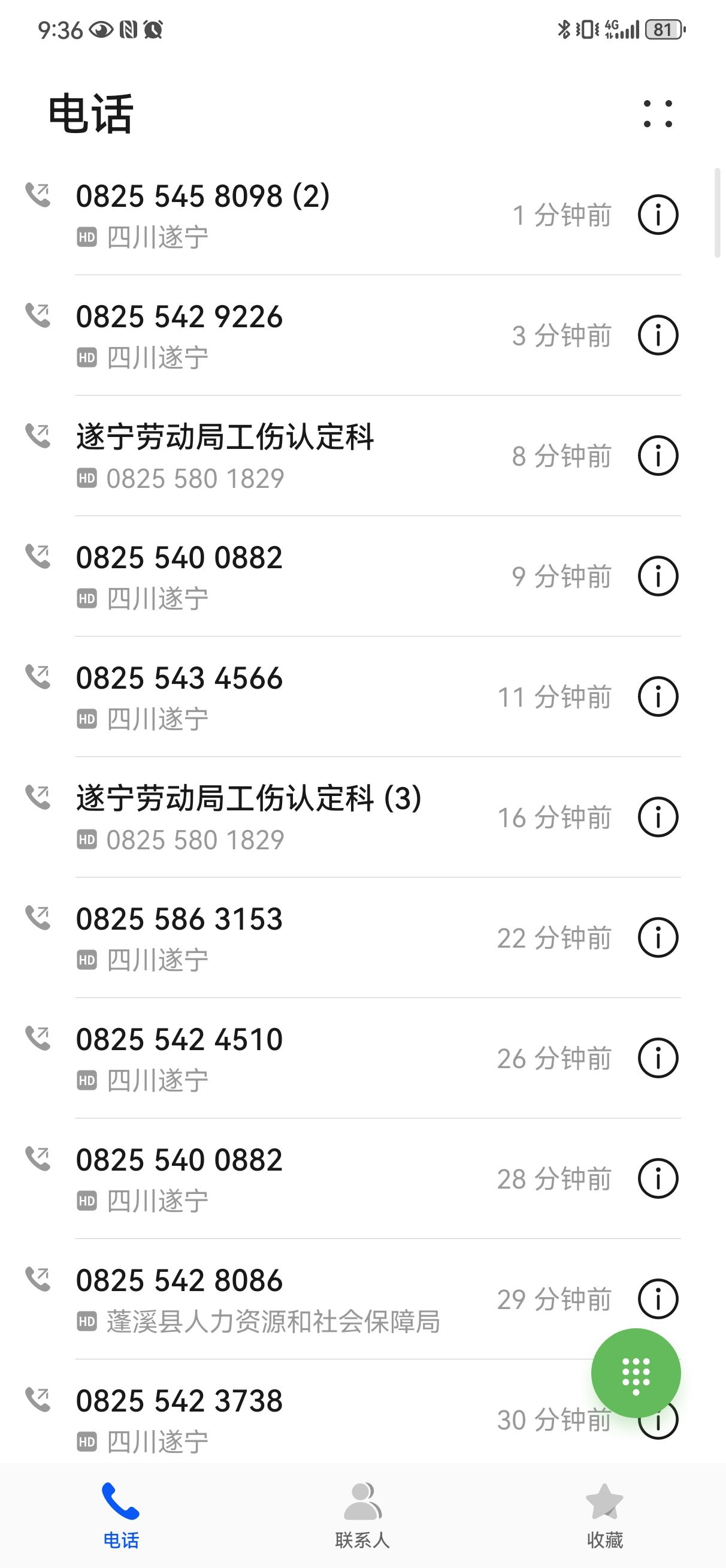View info for 0825 543 4566
Image resolution: width=726 pixels, height=1568 pixels.
(657, 697)
